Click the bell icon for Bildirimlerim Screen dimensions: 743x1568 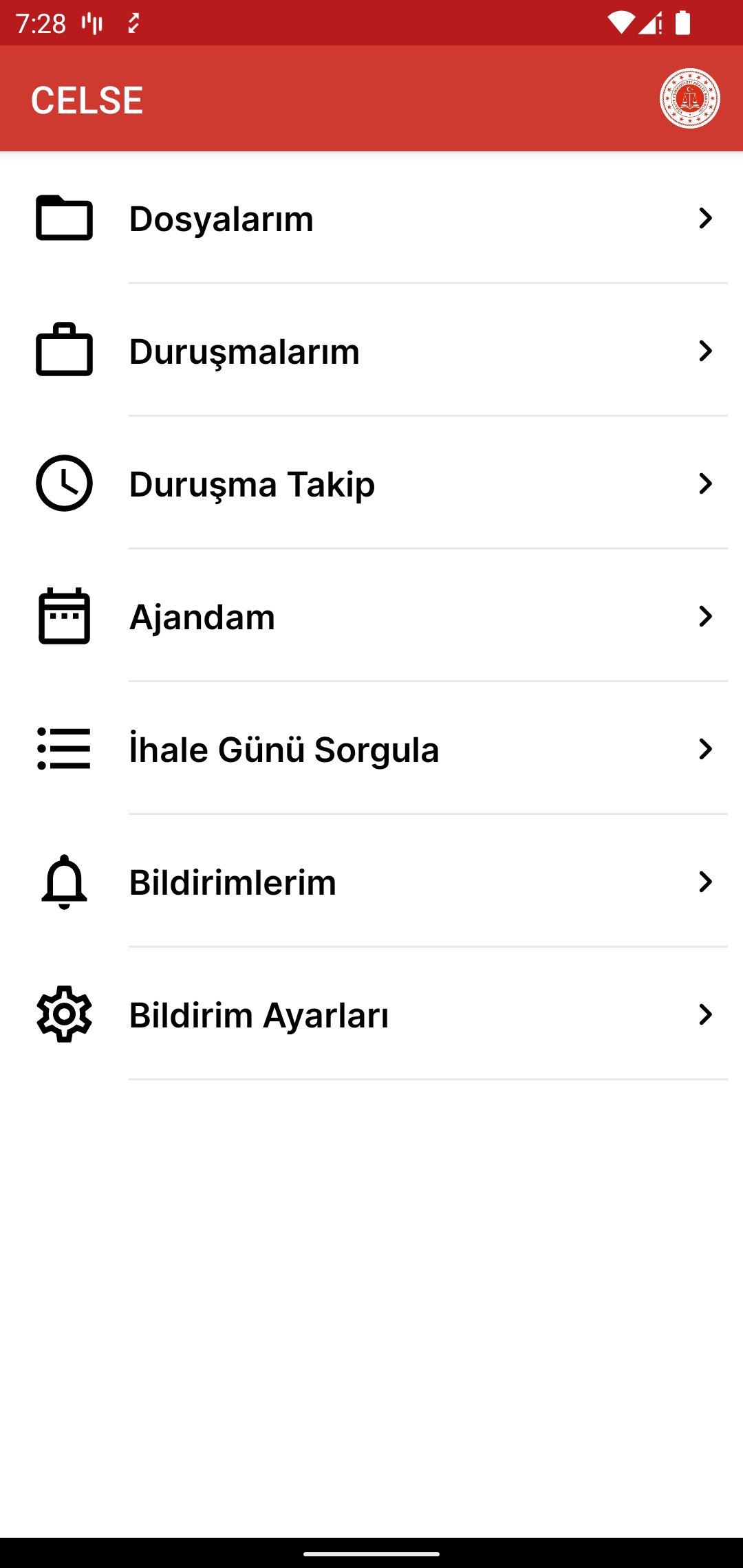pyautogui.click(x=65, y=882)
